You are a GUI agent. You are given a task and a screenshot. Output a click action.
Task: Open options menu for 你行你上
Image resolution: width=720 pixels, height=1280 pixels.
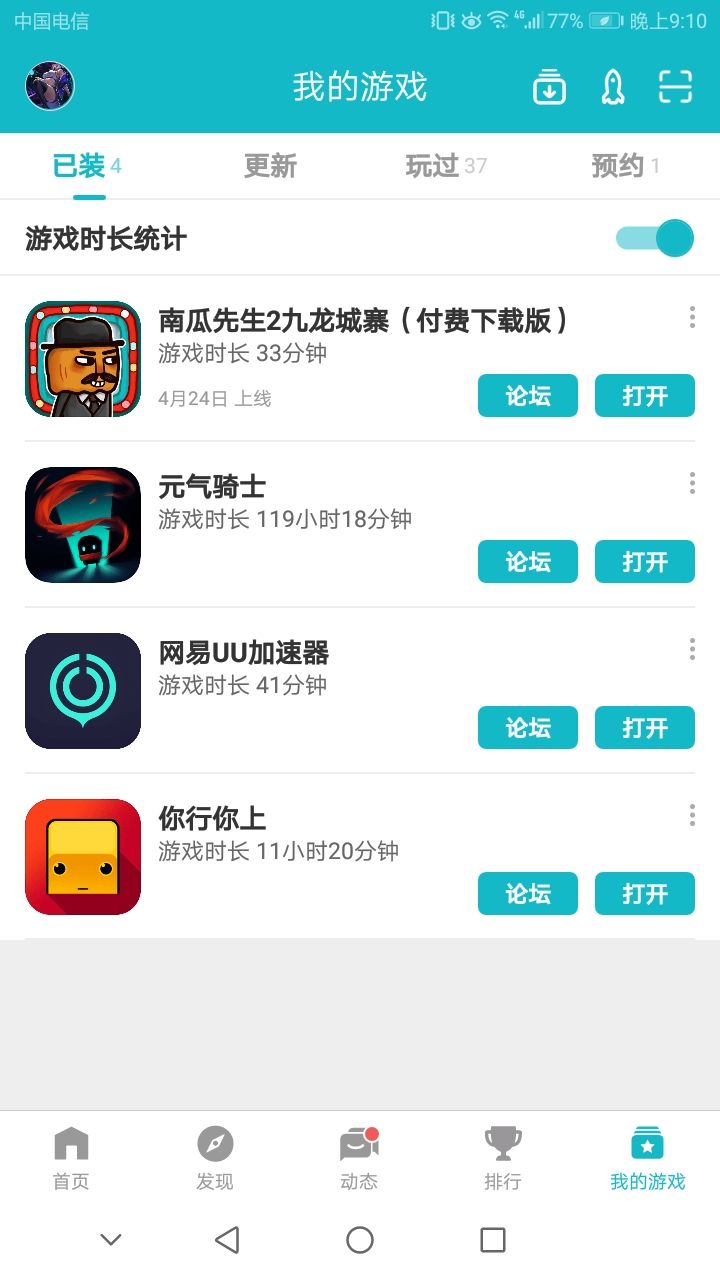point(691,815)
